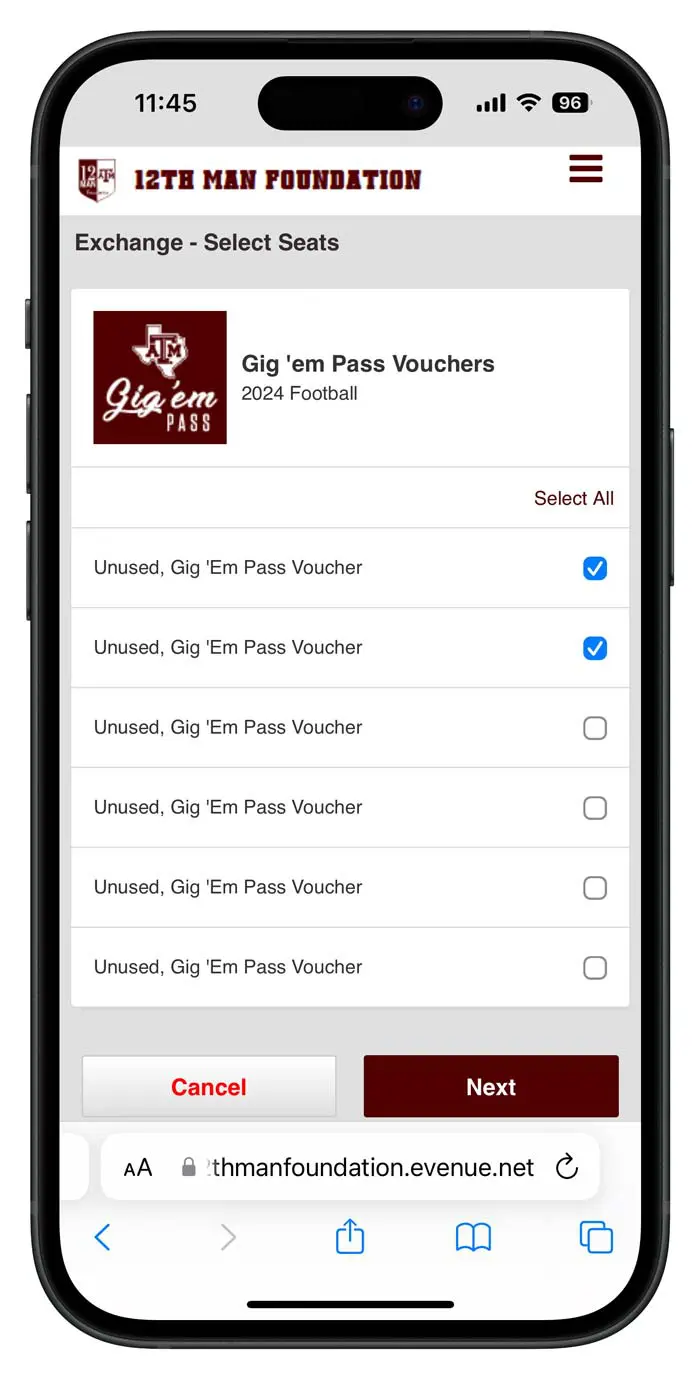
Task: Continue with the Next button
Action: [491, 1087]
